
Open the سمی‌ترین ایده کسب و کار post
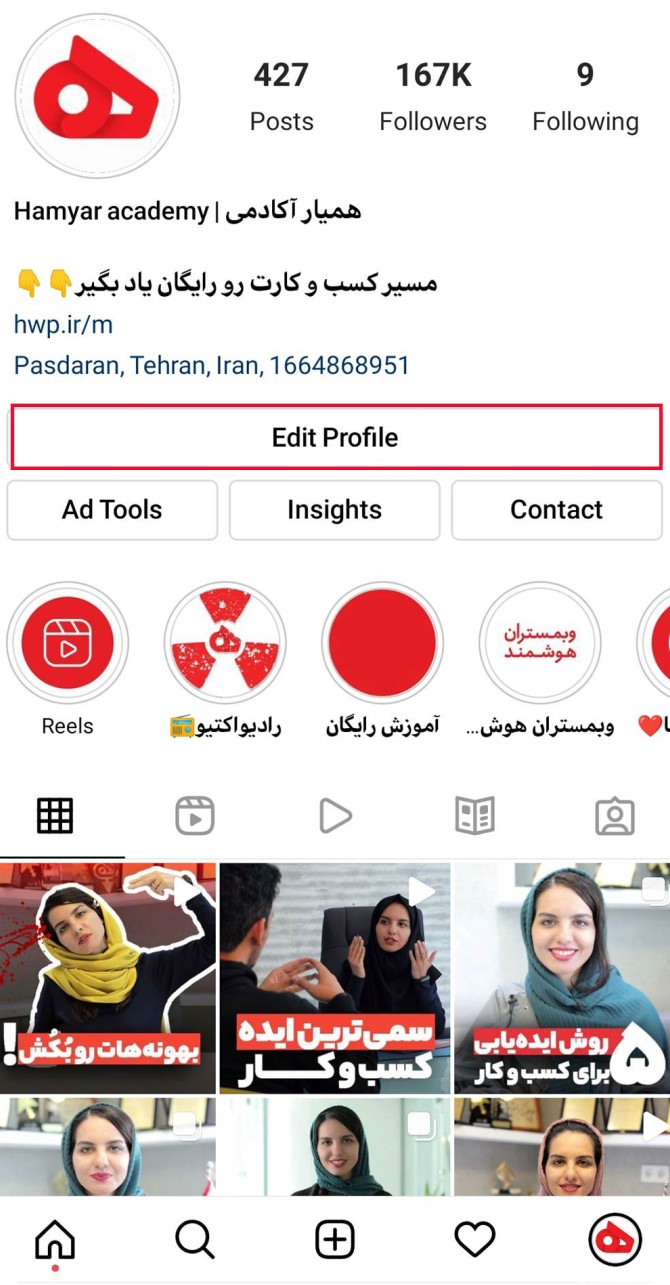point(334,978)
